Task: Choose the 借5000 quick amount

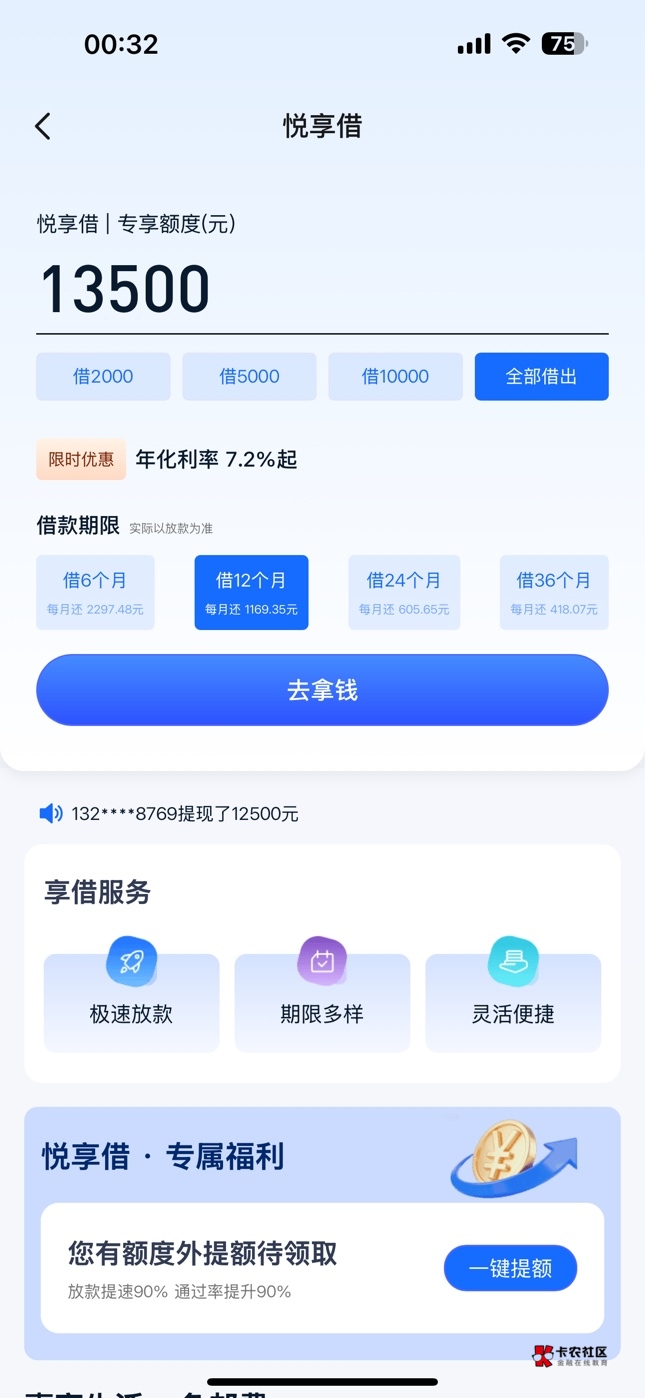Action: [x=249, y=377]
